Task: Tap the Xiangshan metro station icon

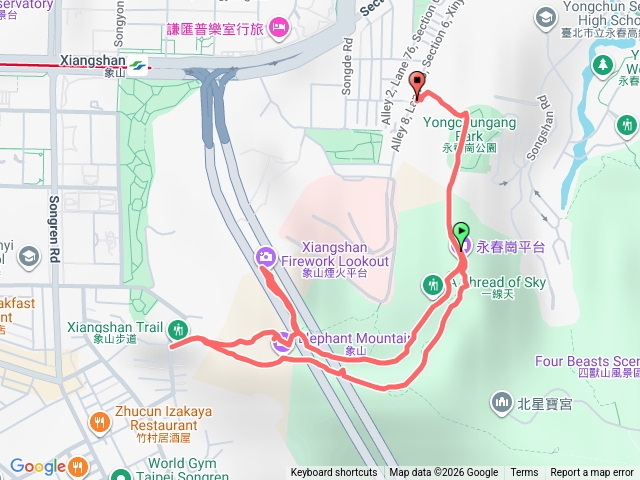Action: click(x=136, y=67)
